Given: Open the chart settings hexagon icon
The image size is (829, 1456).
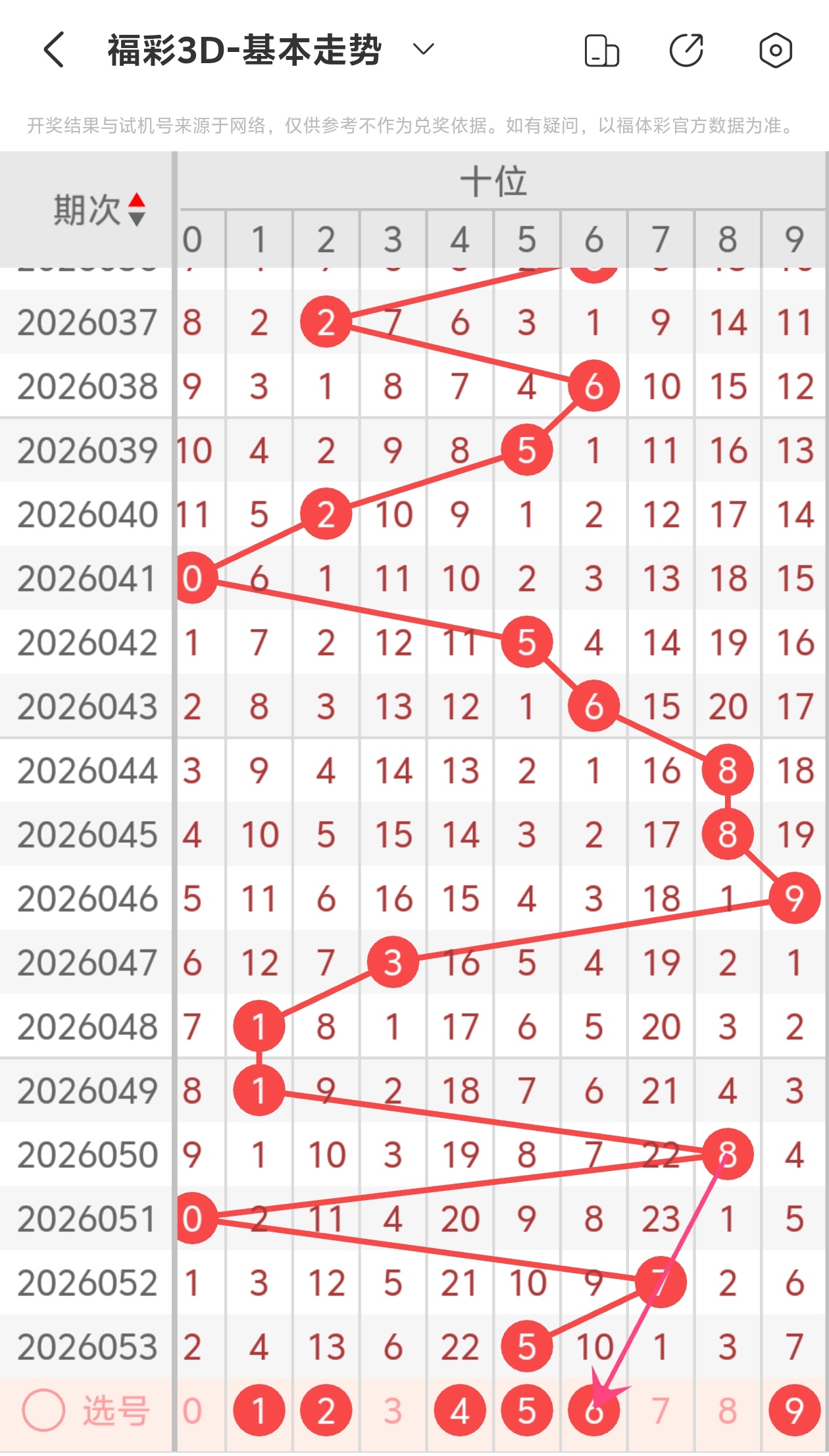Looking at the screenshot, I should pyautogui.click(x=775, y=51).
